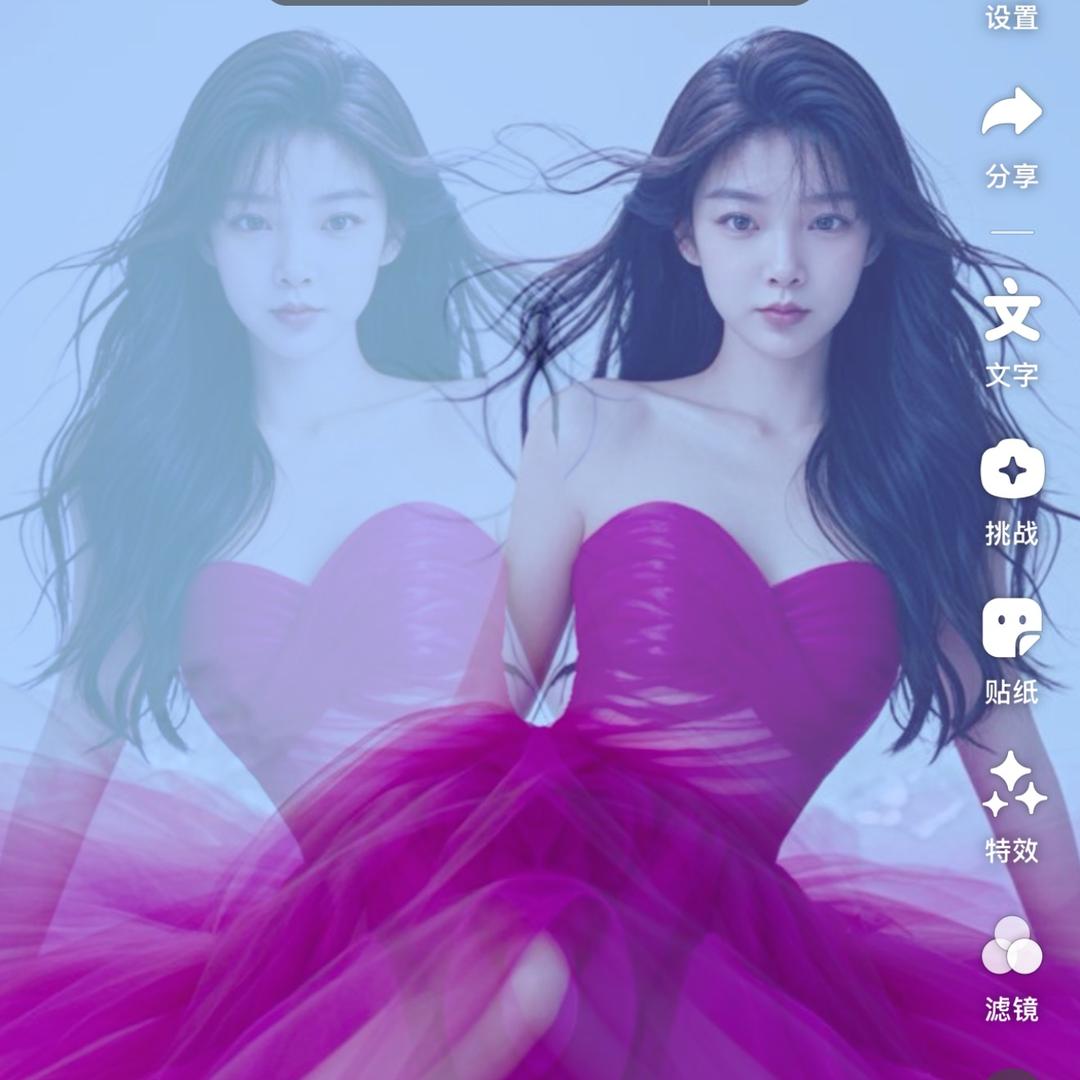Viewport: 1080px width, 1080px height.
Task: Choose a filter via 滤镜
Action: 1011,946
